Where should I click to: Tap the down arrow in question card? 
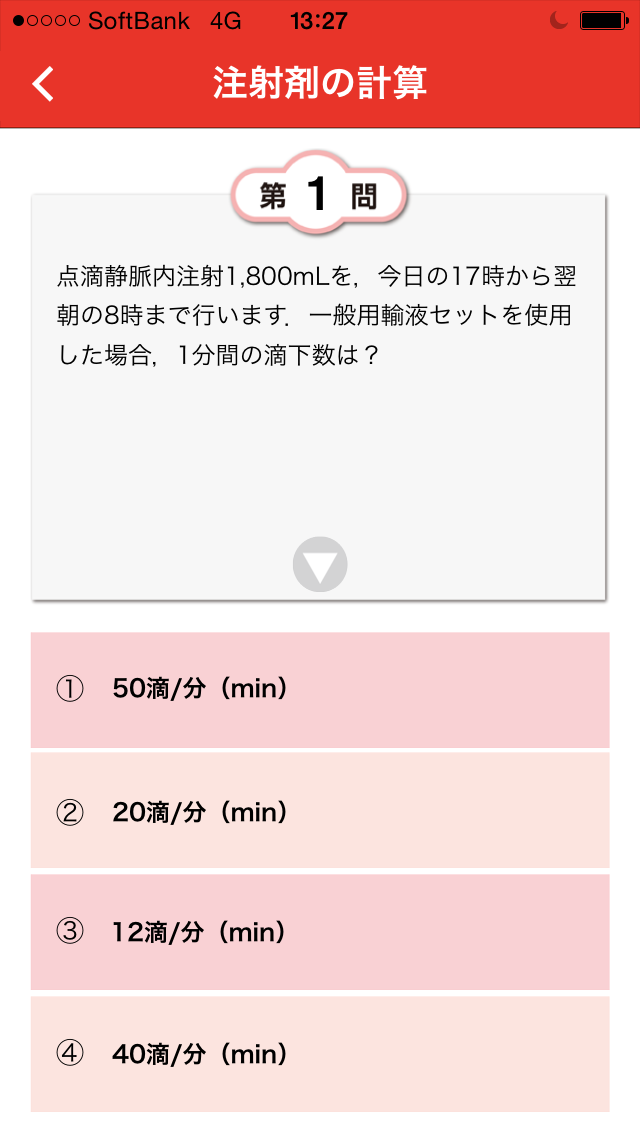320,565
